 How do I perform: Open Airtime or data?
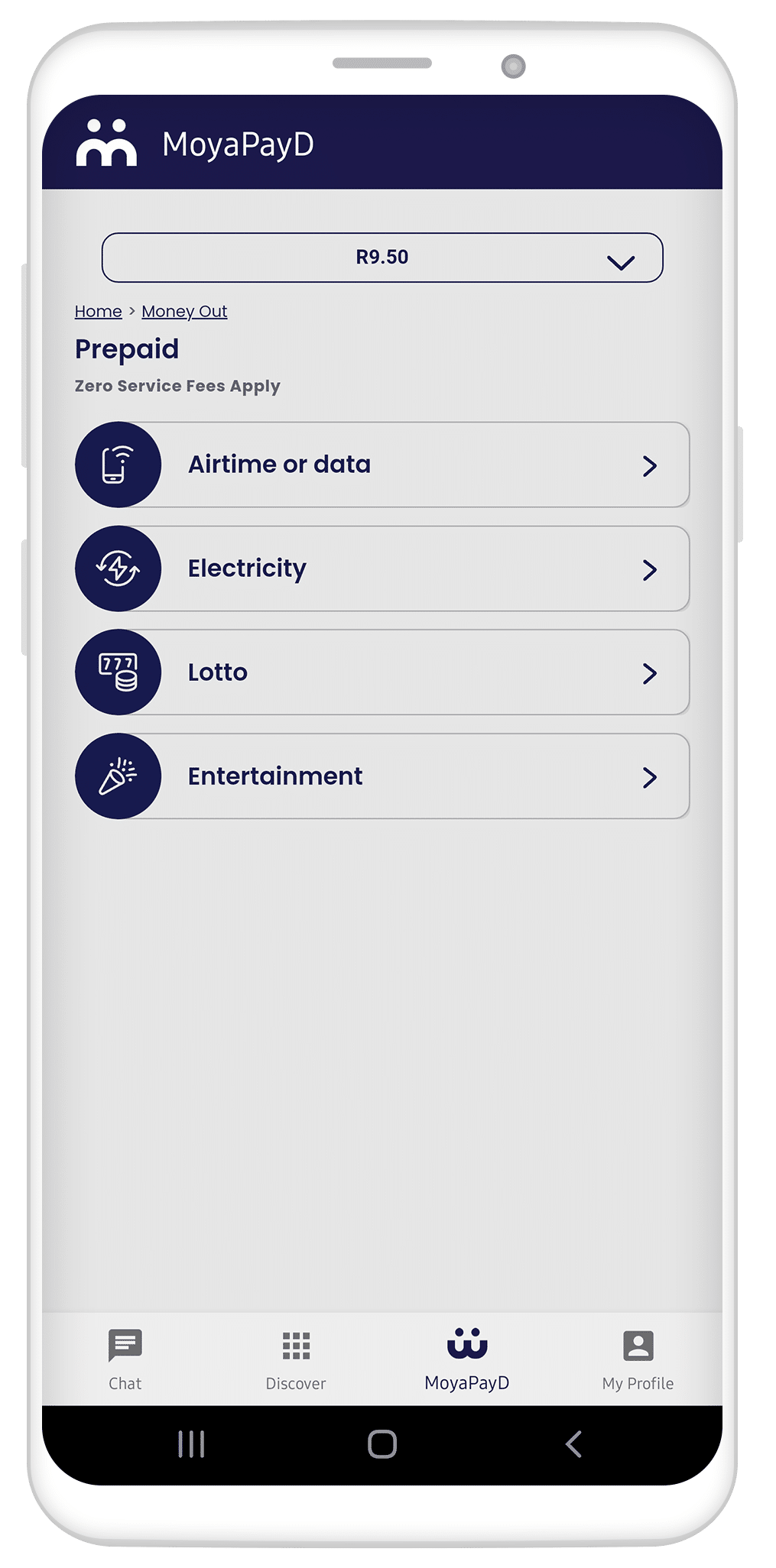pyautogui.click(x=382, y=465)
